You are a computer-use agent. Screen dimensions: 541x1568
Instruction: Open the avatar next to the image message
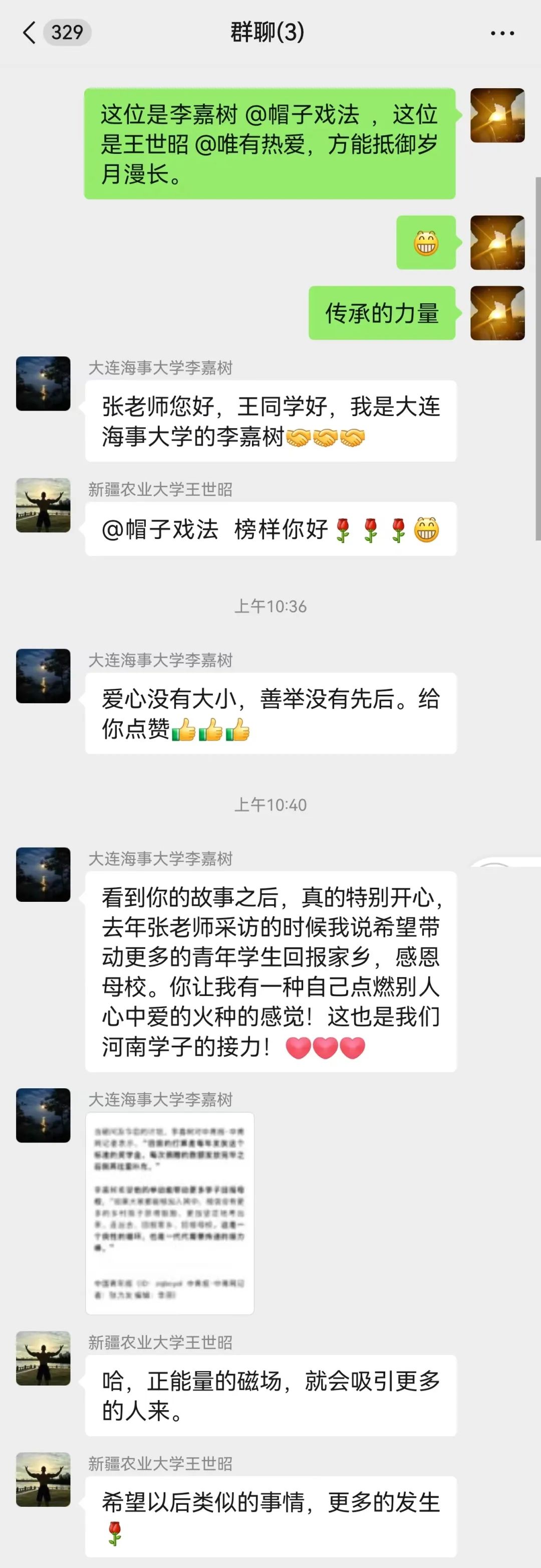coord(43,1115)
